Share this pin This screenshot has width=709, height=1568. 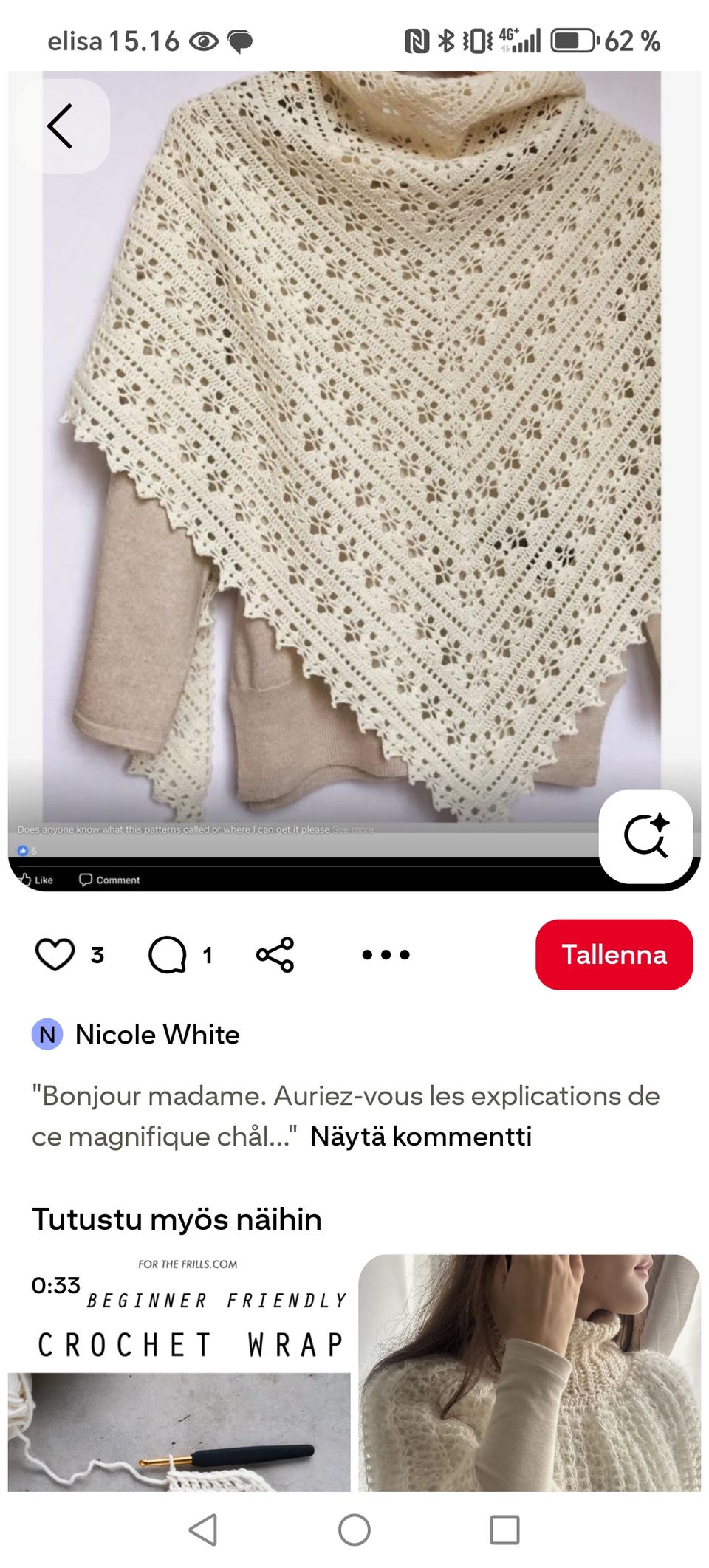point(275,954)
